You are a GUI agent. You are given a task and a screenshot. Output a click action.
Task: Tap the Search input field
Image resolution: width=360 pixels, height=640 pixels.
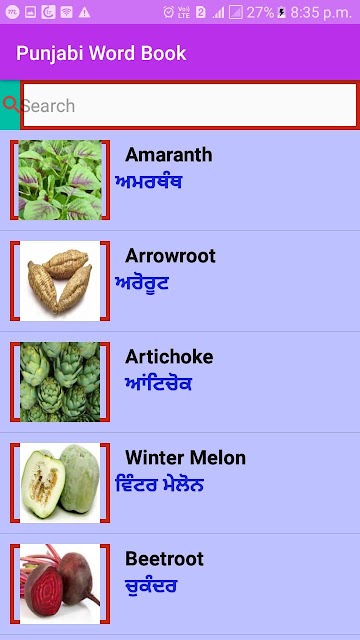(x=190, y=105)
